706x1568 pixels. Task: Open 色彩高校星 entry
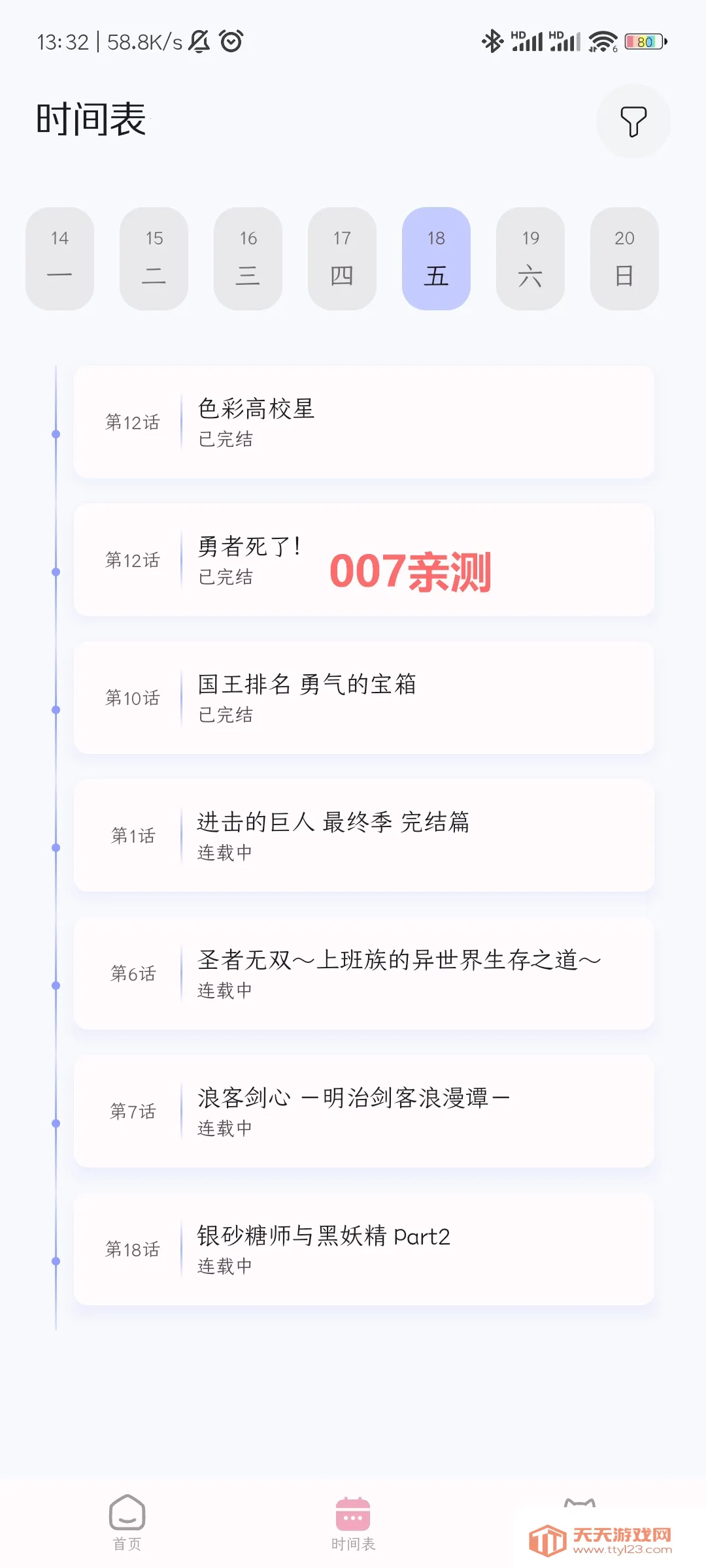coord(363,422)
